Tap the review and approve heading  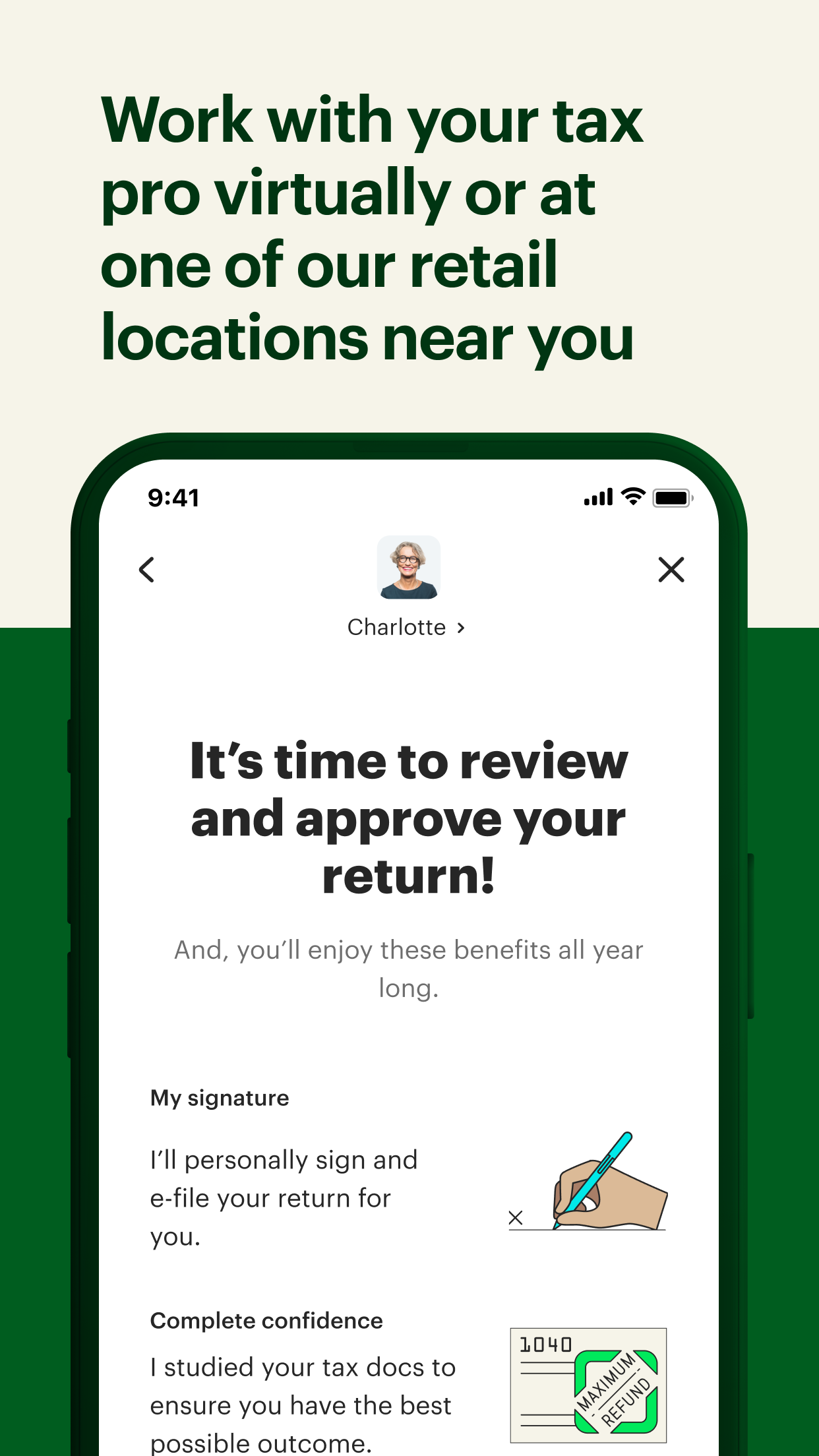(408, 818)
